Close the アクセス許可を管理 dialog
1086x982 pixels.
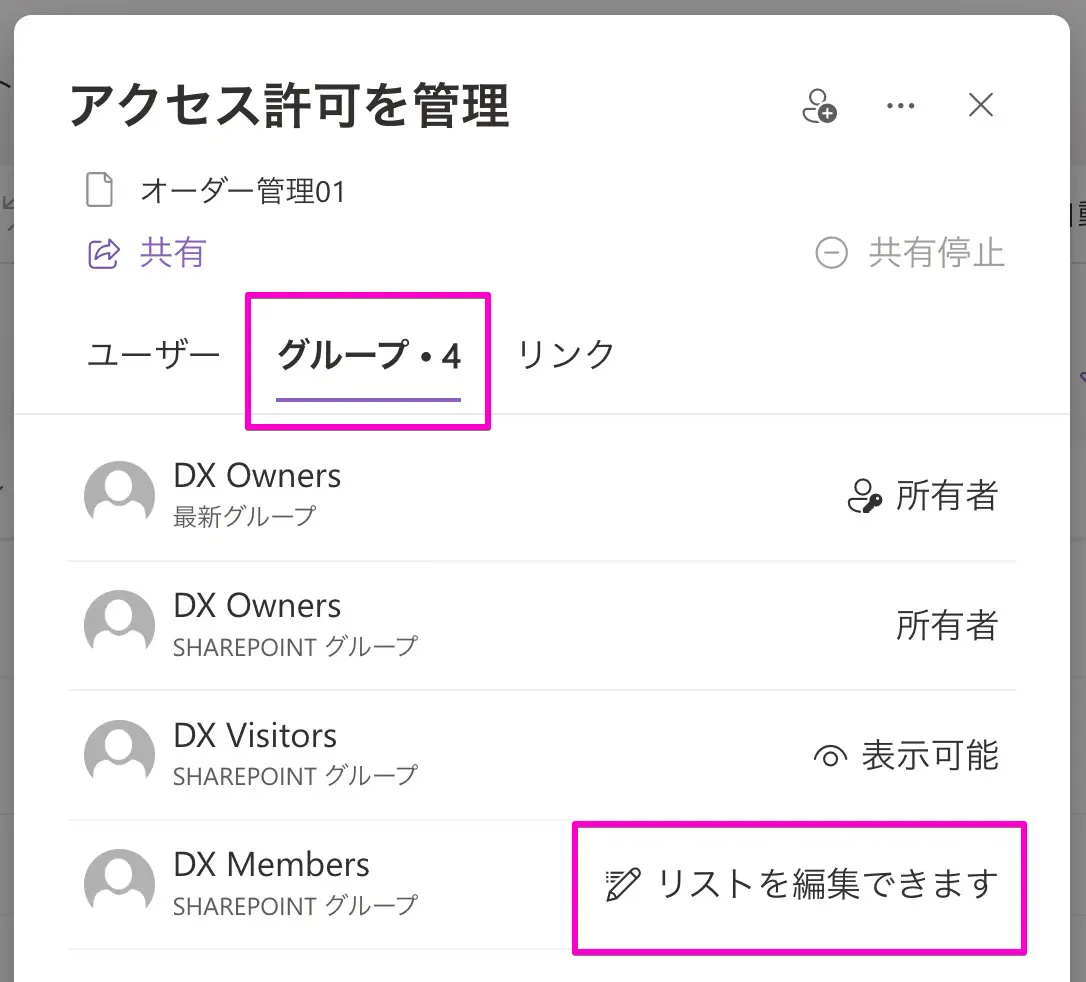(980, 105)
